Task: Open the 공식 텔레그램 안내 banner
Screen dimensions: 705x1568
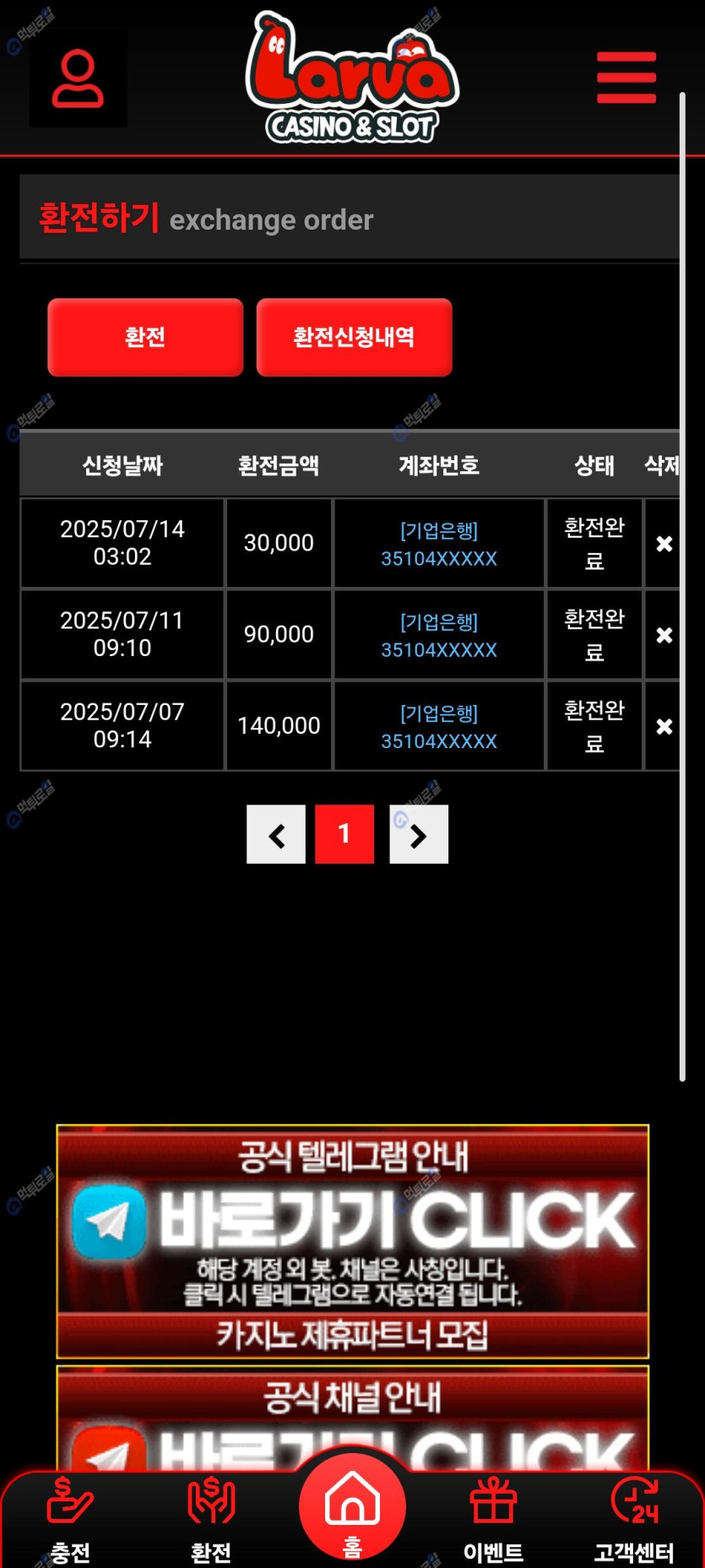Action: point(352,1240)
